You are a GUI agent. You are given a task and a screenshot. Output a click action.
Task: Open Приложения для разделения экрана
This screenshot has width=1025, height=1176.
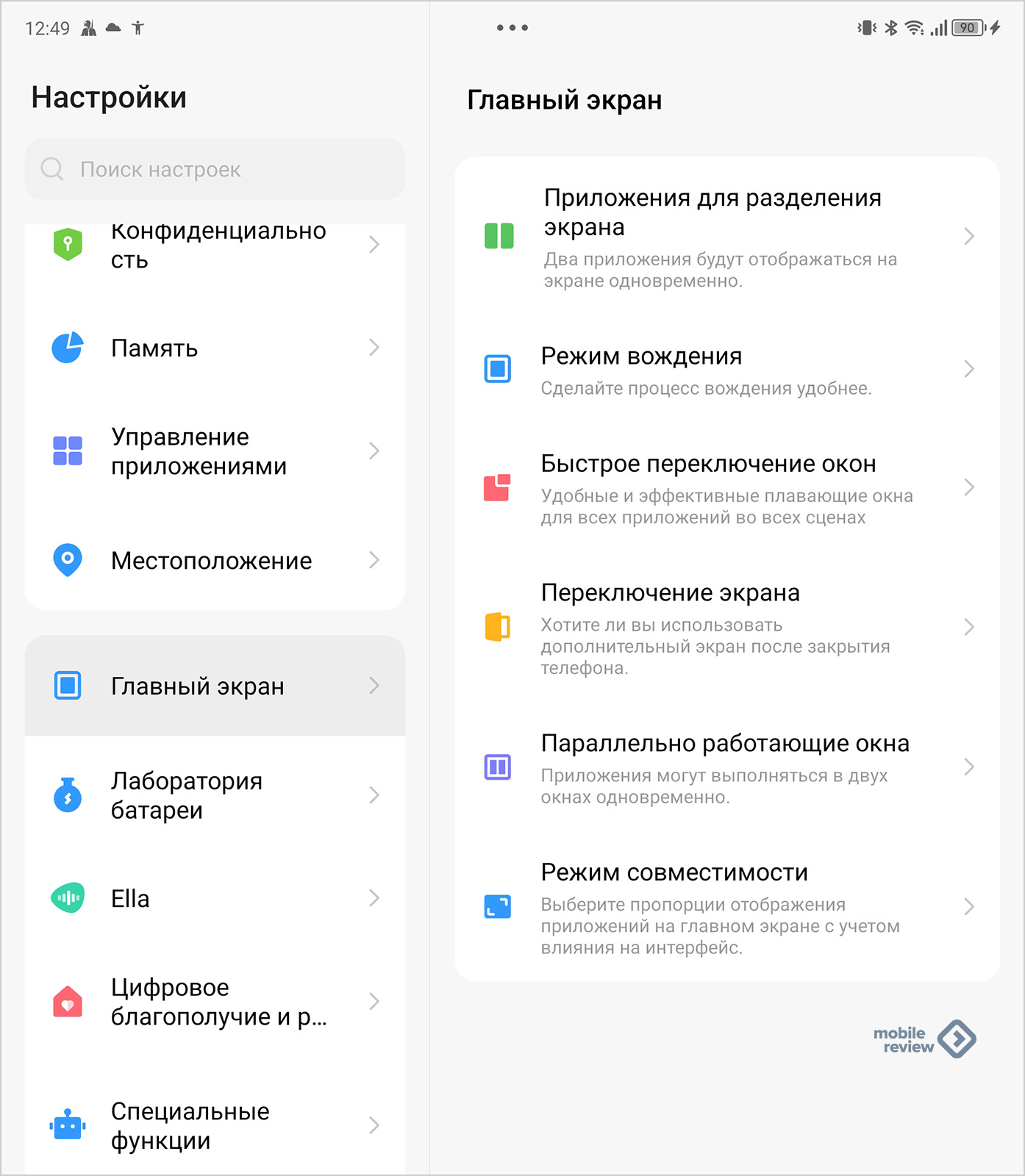pyautogui.click(x=726, y=237)
